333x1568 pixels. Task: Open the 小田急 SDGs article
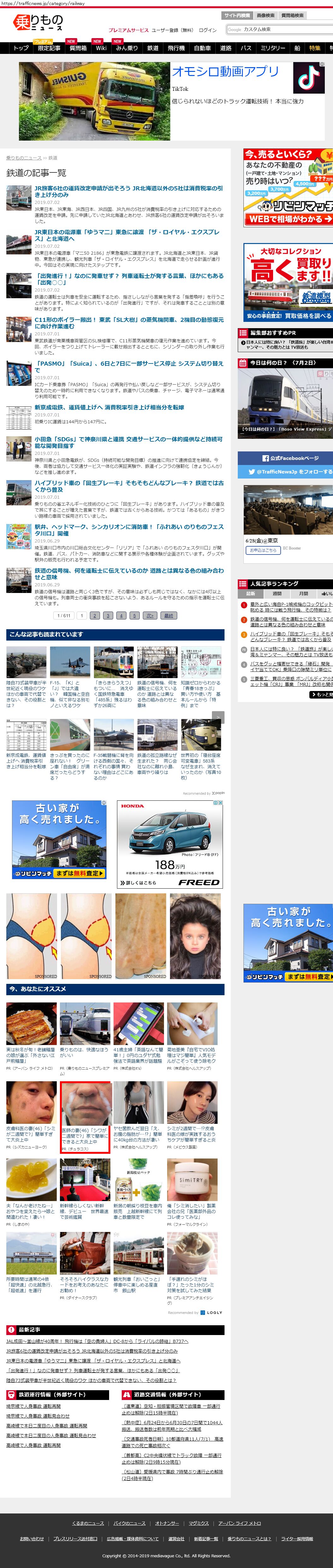point(128,442)
